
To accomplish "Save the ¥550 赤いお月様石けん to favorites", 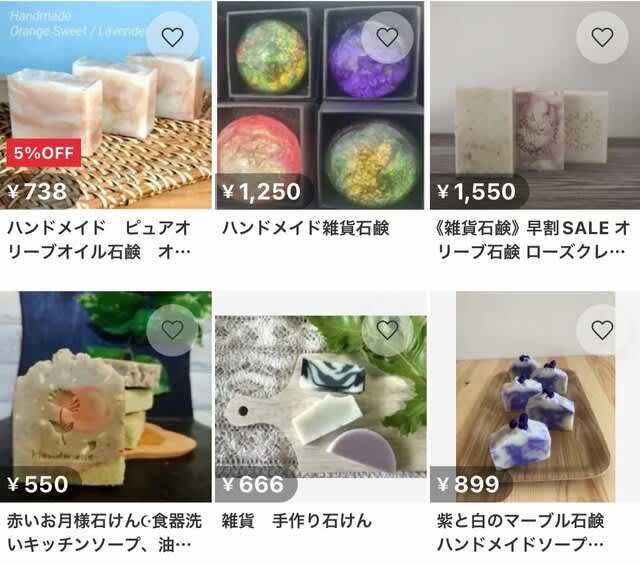I will click(x=172, y=330).
